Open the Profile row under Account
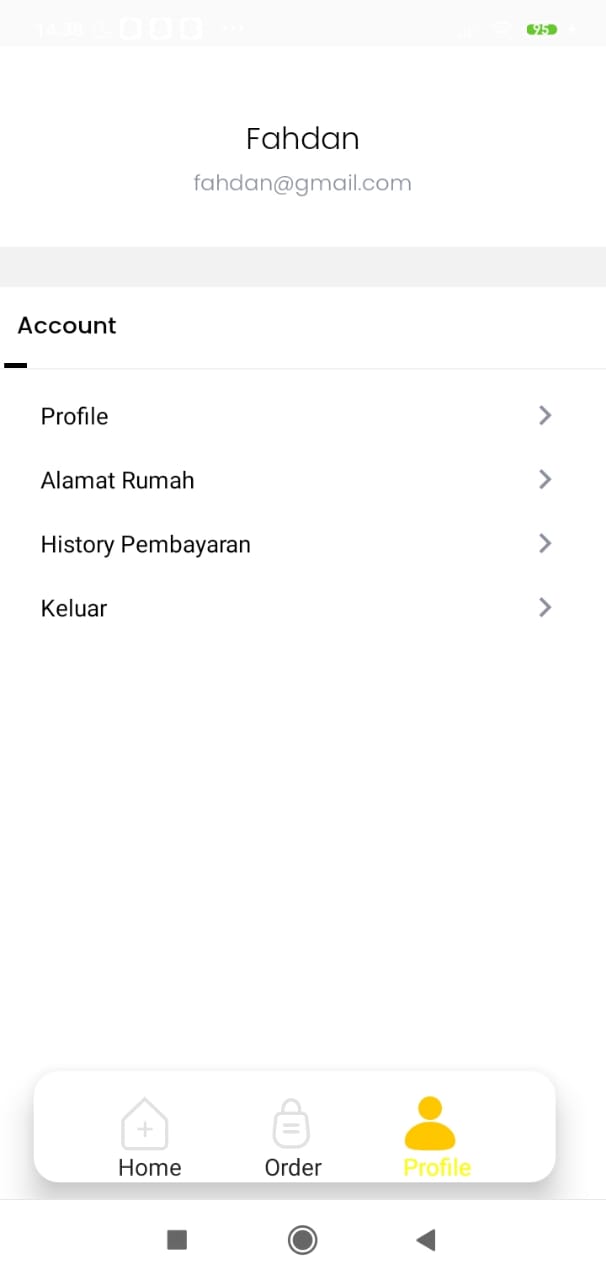Screen dimensions: 606x1280 point(296,416)
